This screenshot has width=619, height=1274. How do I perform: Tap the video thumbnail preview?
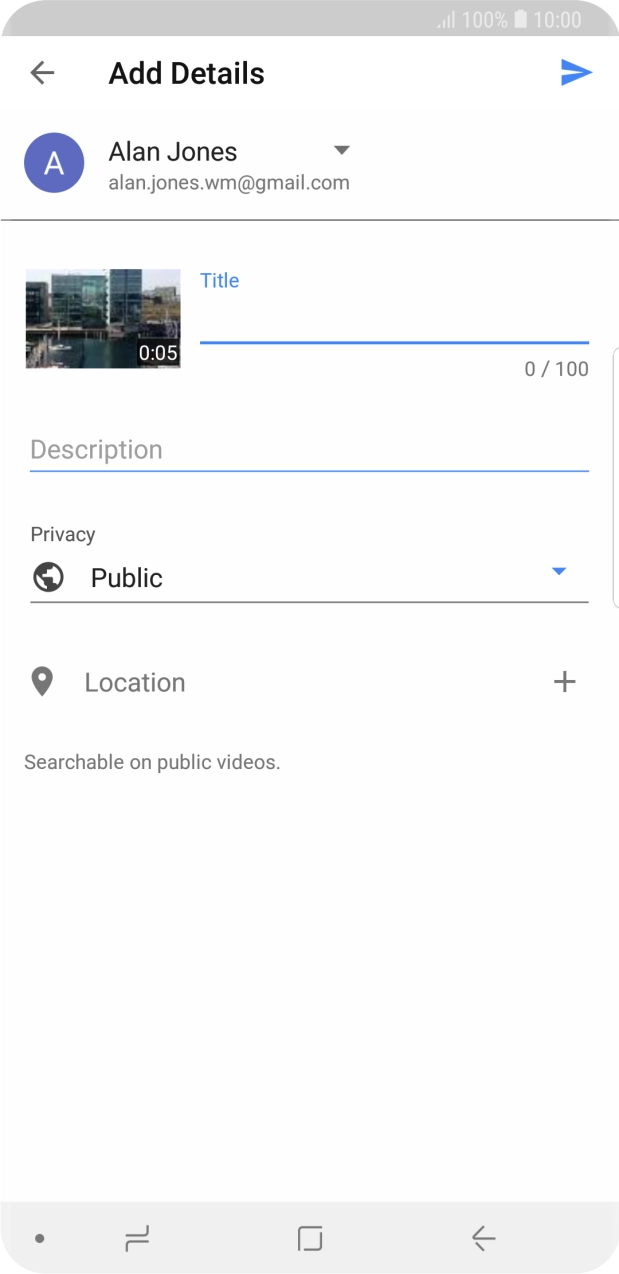coord(103,318)
